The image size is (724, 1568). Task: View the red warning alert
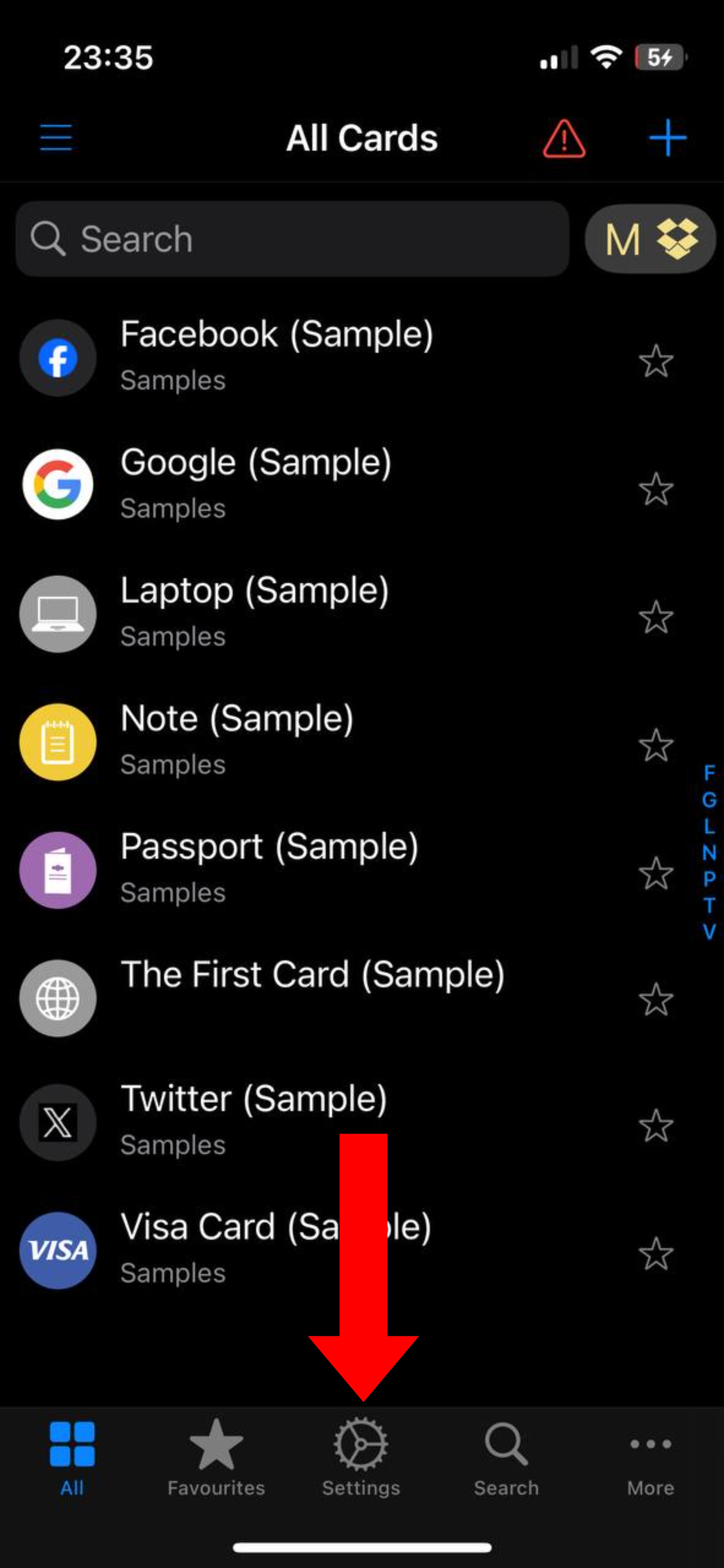(x=564, y=139)
